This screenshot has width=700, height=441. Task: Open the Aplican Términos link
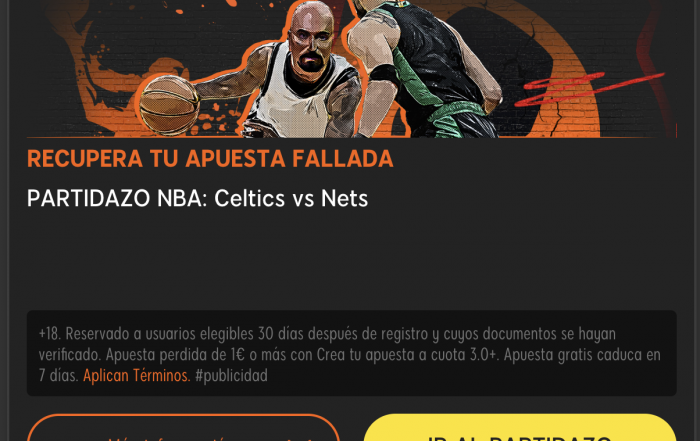pos(136,376)
